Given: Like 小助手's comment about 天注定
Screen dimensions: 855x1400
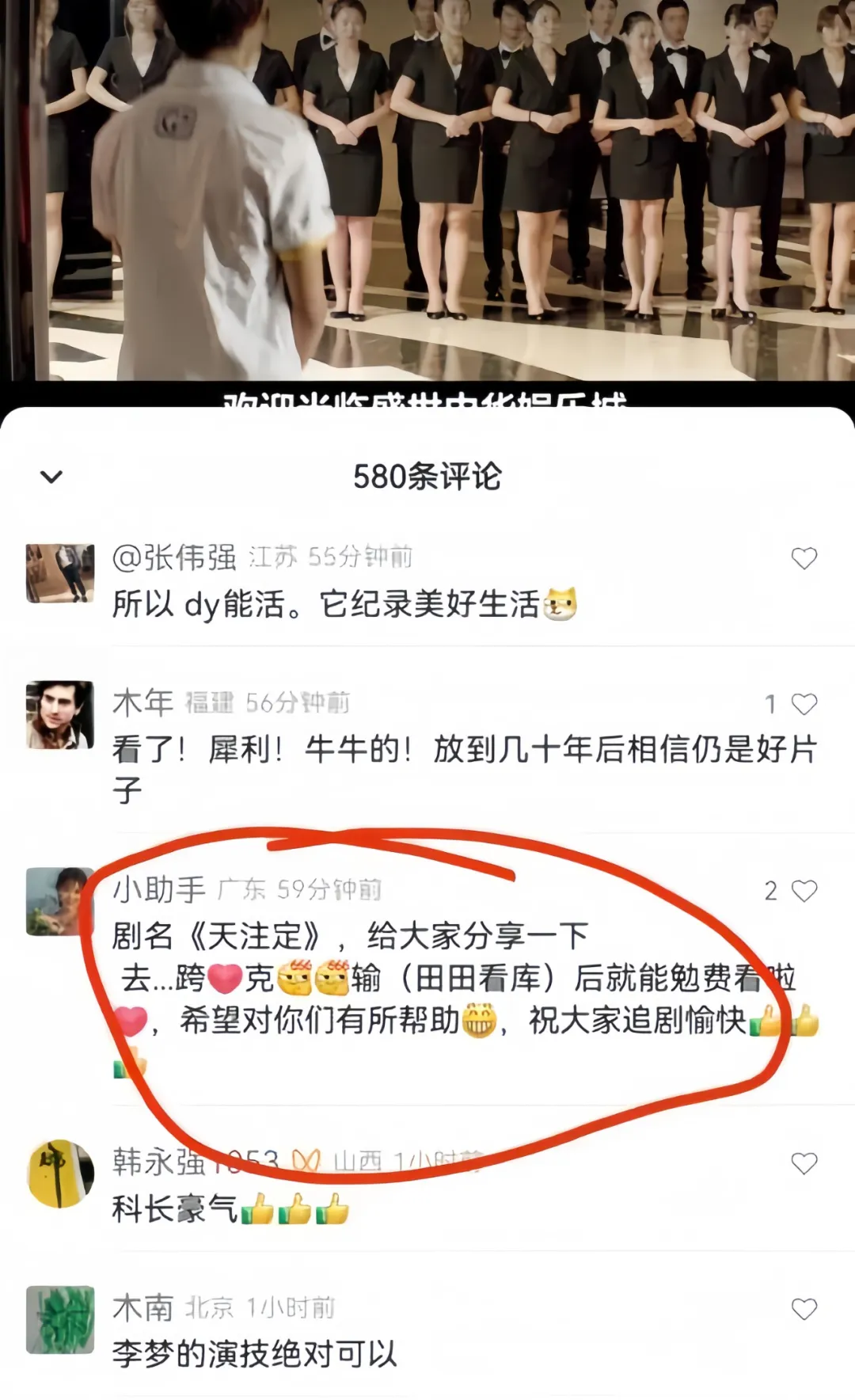Looking at the screenshot, I should coord(804,892).
